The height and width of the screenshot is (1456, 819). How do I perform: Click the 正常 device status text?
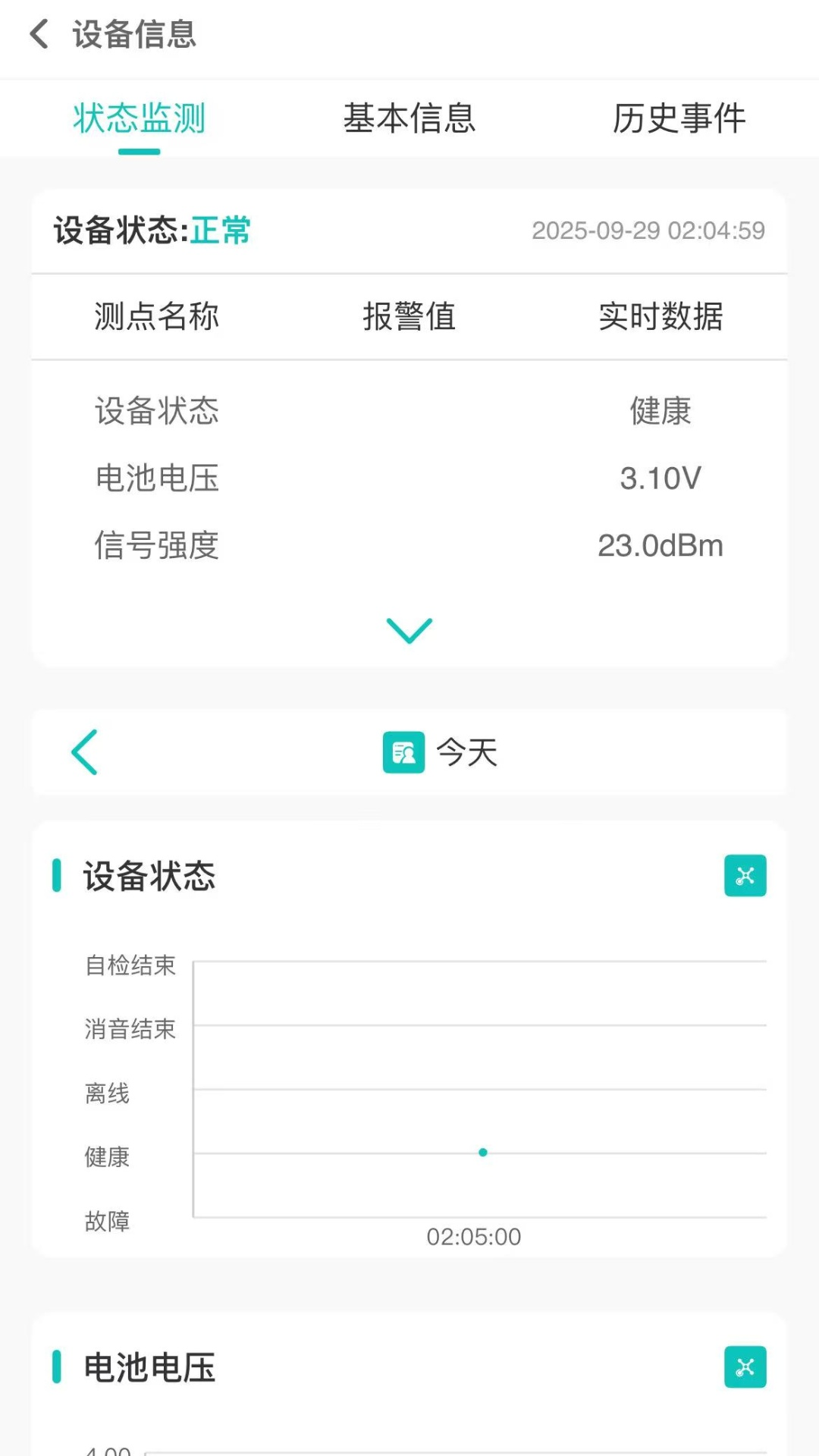click(x=221, y=231)
